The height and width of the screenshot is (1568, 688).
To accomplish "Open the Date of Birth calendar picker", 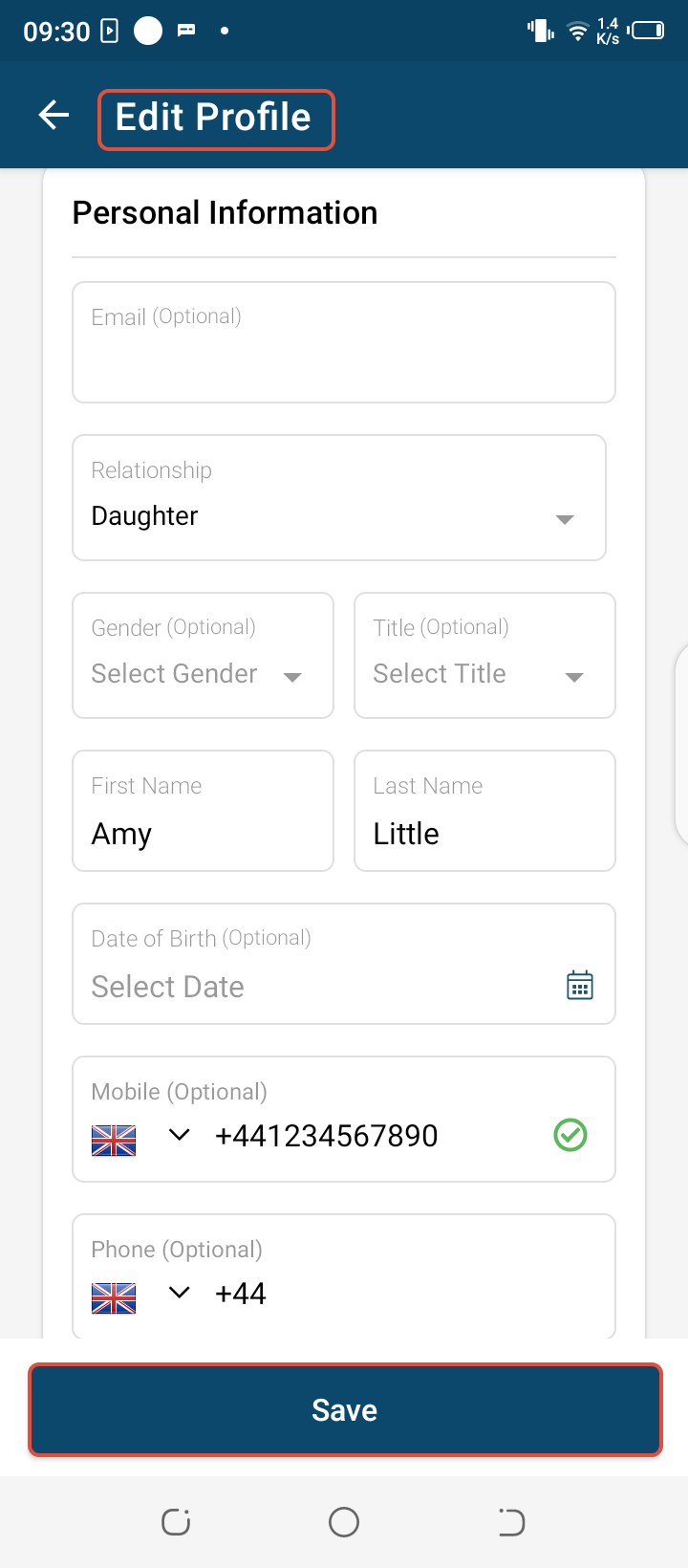I will 579,985.
